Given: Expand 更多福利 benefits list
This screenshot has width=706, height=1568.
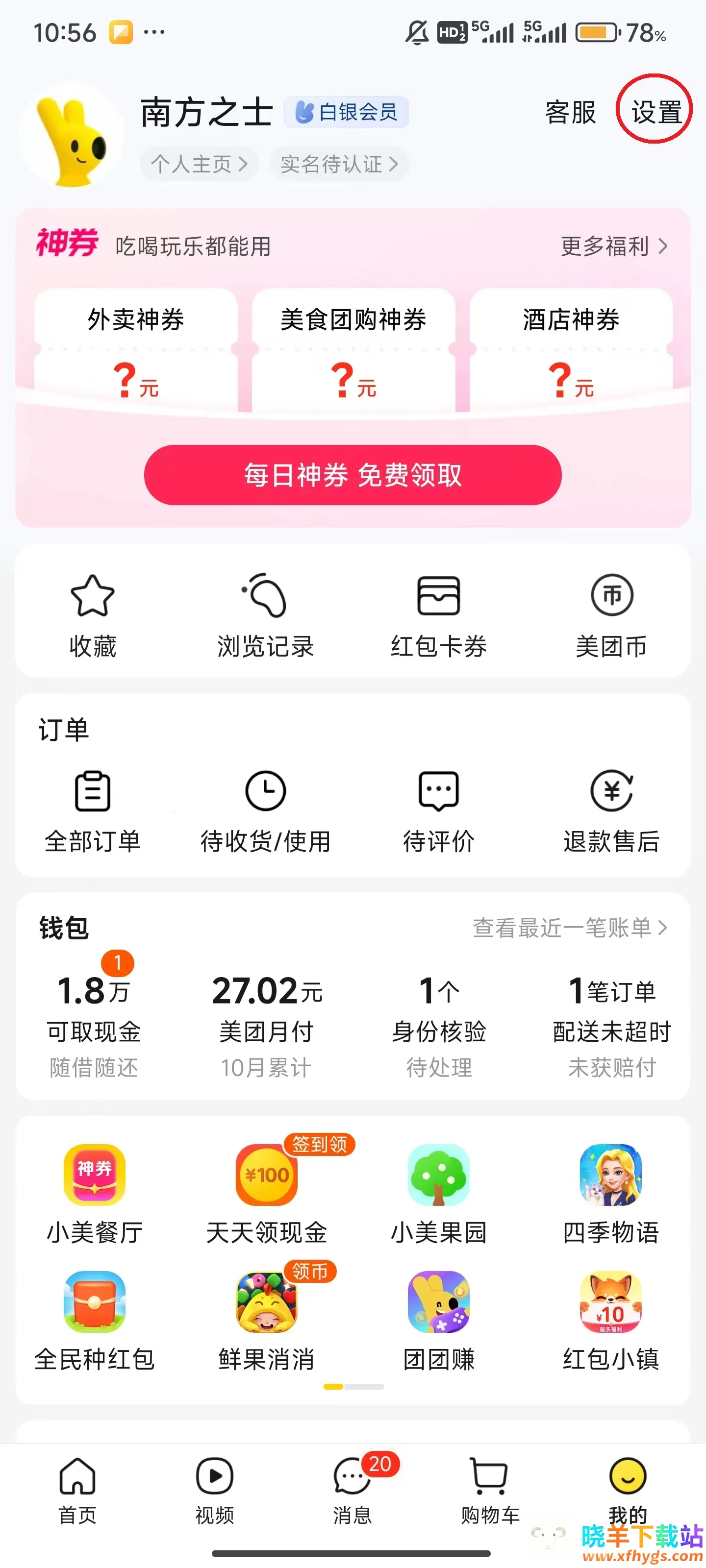Looking at the screenshot, I should [x=612, y=246].
